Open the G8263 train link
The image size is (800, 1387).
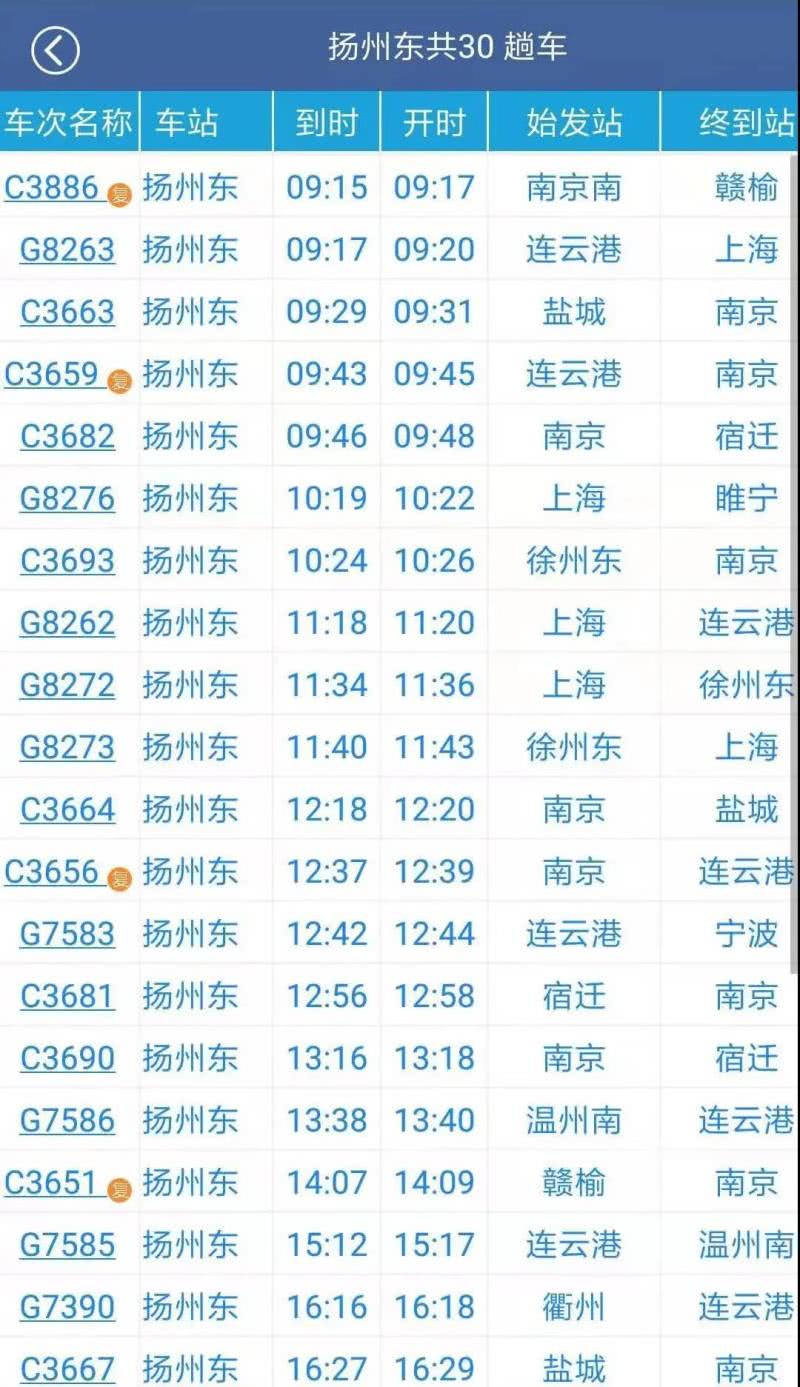coord(65,249)
